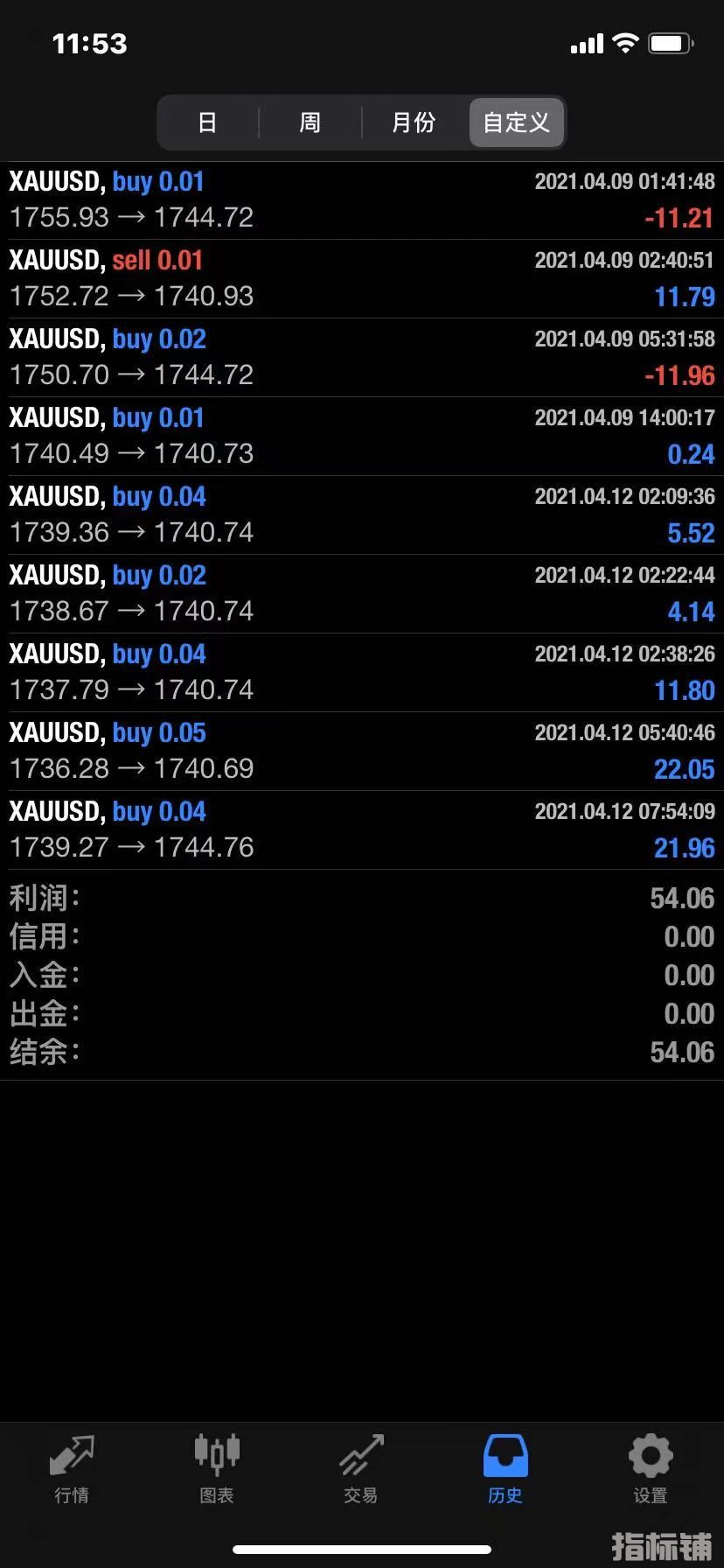Image resolution: width=724 pixels, height=1568 pixels.
Task: Choose the 自定义 custom period
Action: pos(517,122)
